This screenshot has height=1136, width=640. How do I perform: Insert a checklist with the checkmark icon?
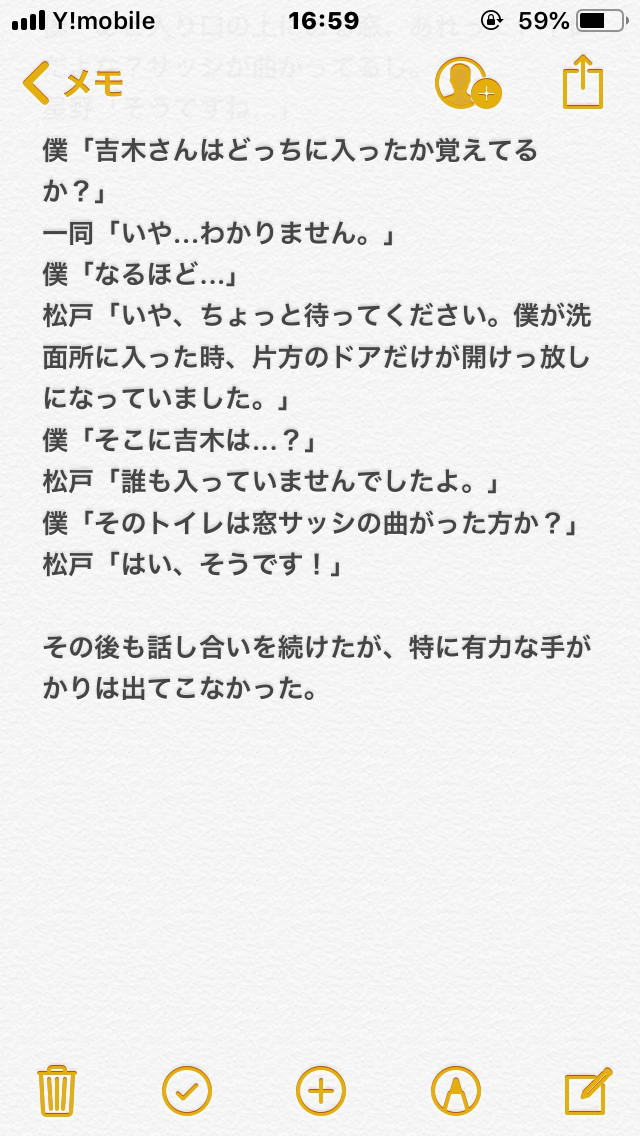[187, 1090]
